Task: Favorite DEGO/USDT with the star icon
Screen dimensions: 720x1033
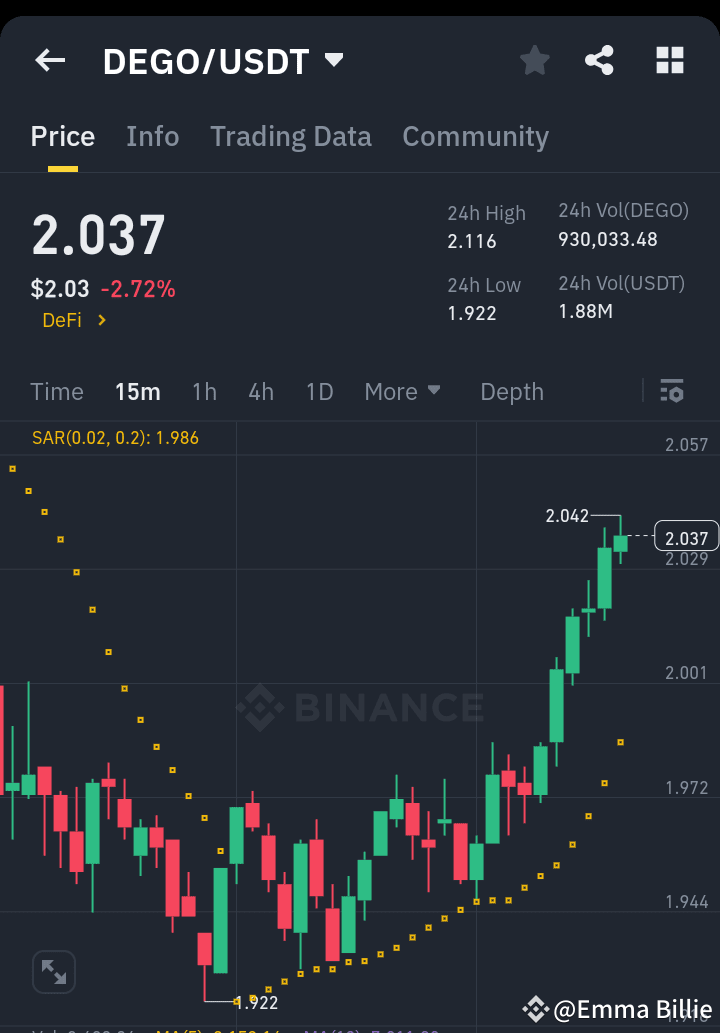Action: click(534, 60)
